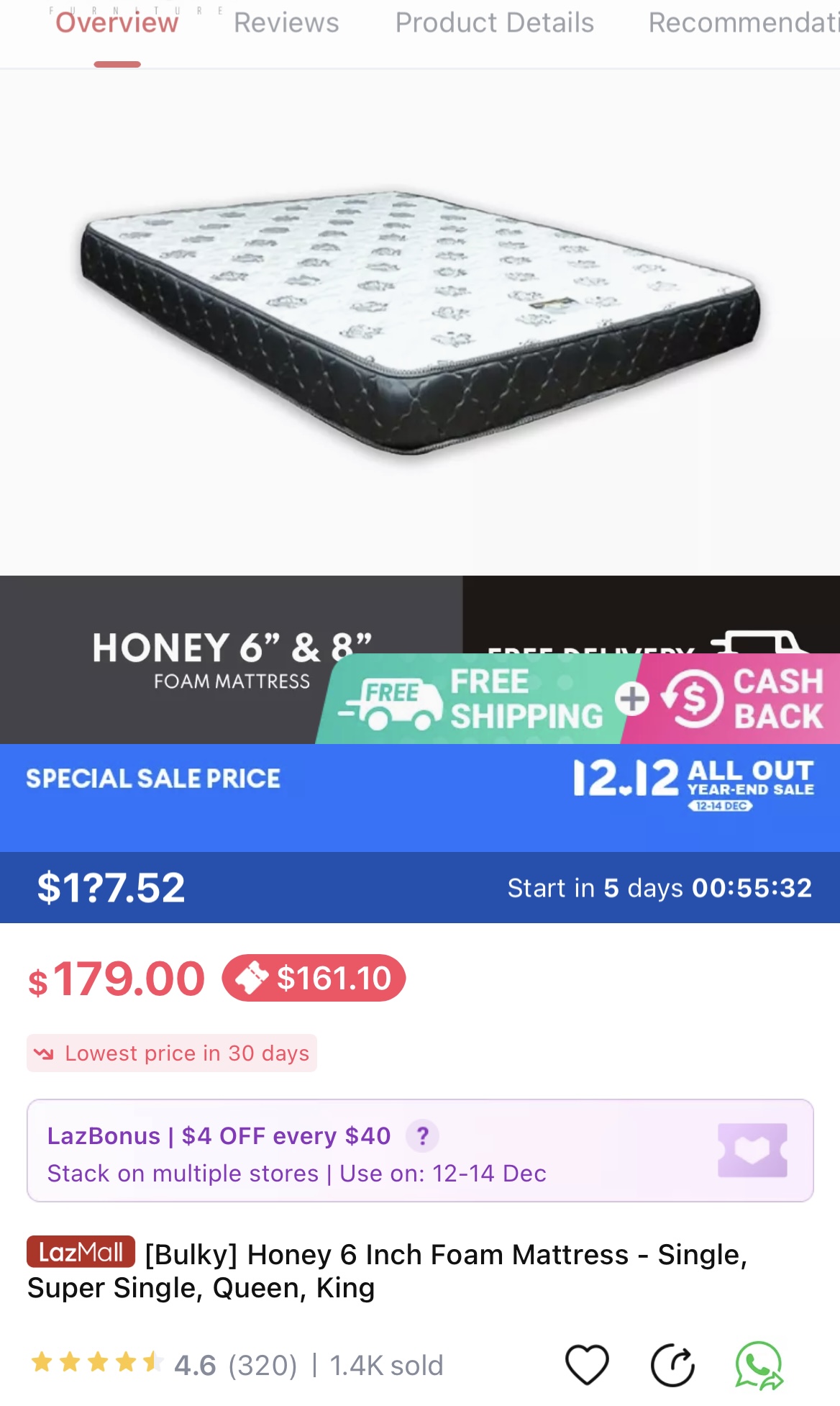Tap the $161.10 voucher price badge
Screen dimensions: 840x1406
tap(314, 978)
